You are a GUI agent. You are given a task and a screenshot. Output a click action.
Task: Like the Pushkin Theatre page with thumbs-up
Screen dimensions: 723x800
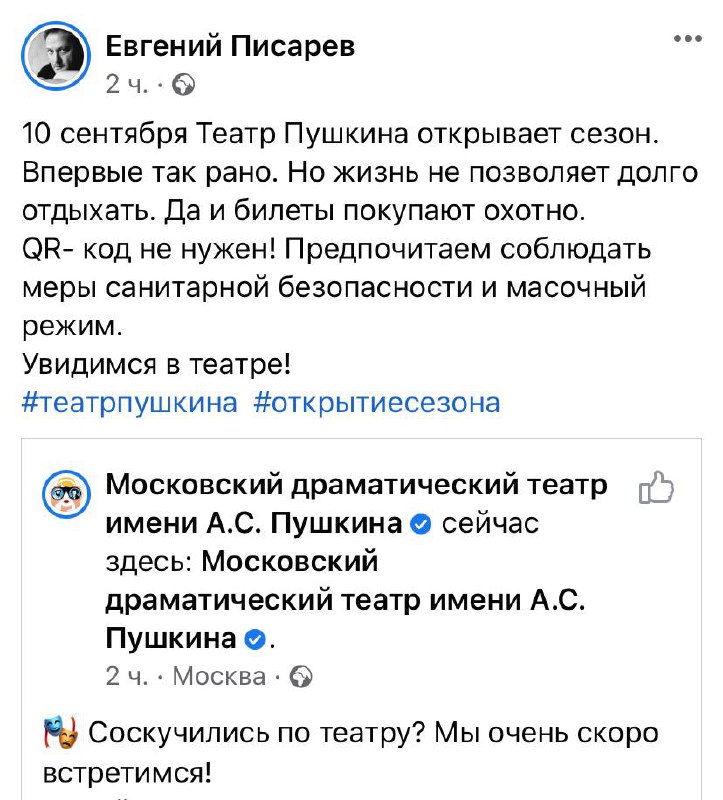[656, 488]
